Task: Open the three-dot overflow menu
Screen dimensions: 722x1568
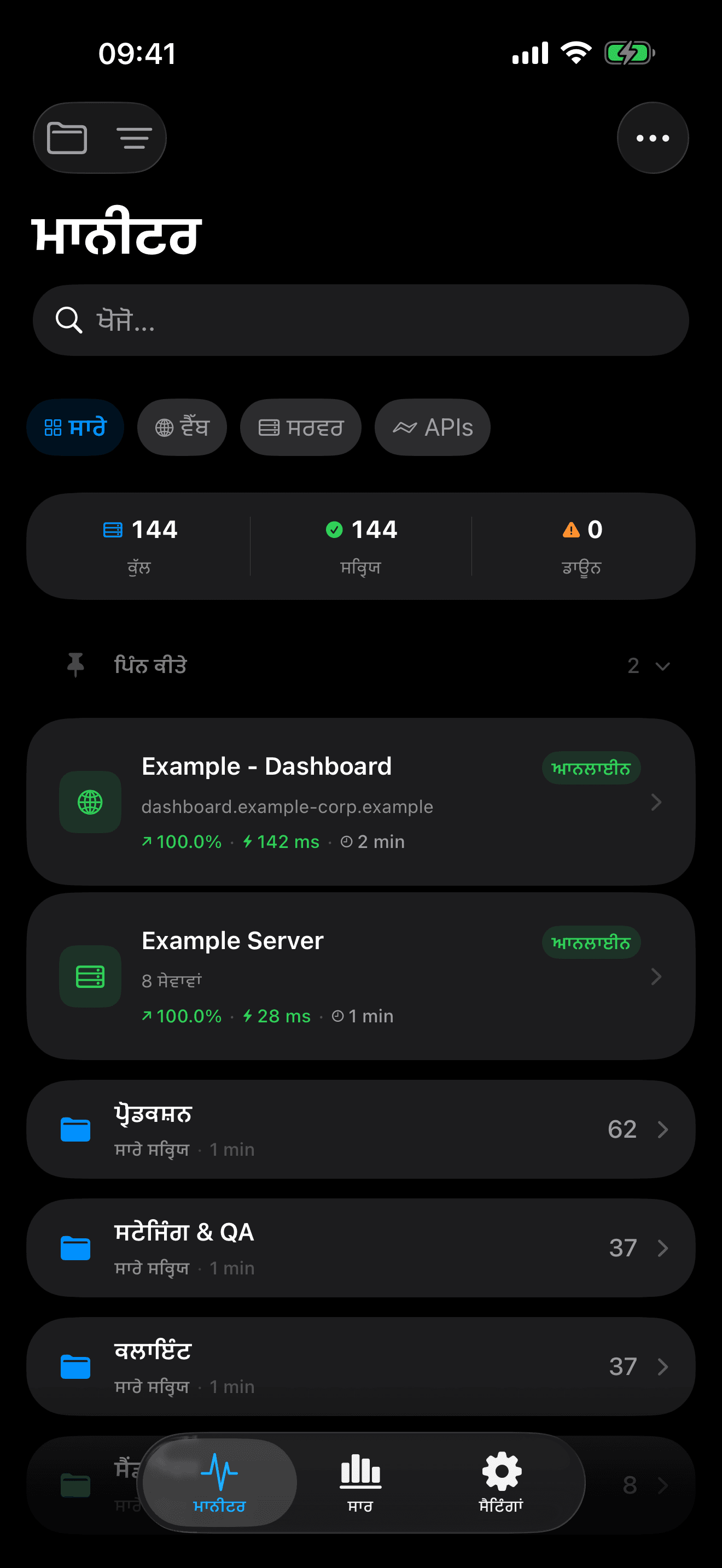Action: pyautogui.click(x=653, y=138)
